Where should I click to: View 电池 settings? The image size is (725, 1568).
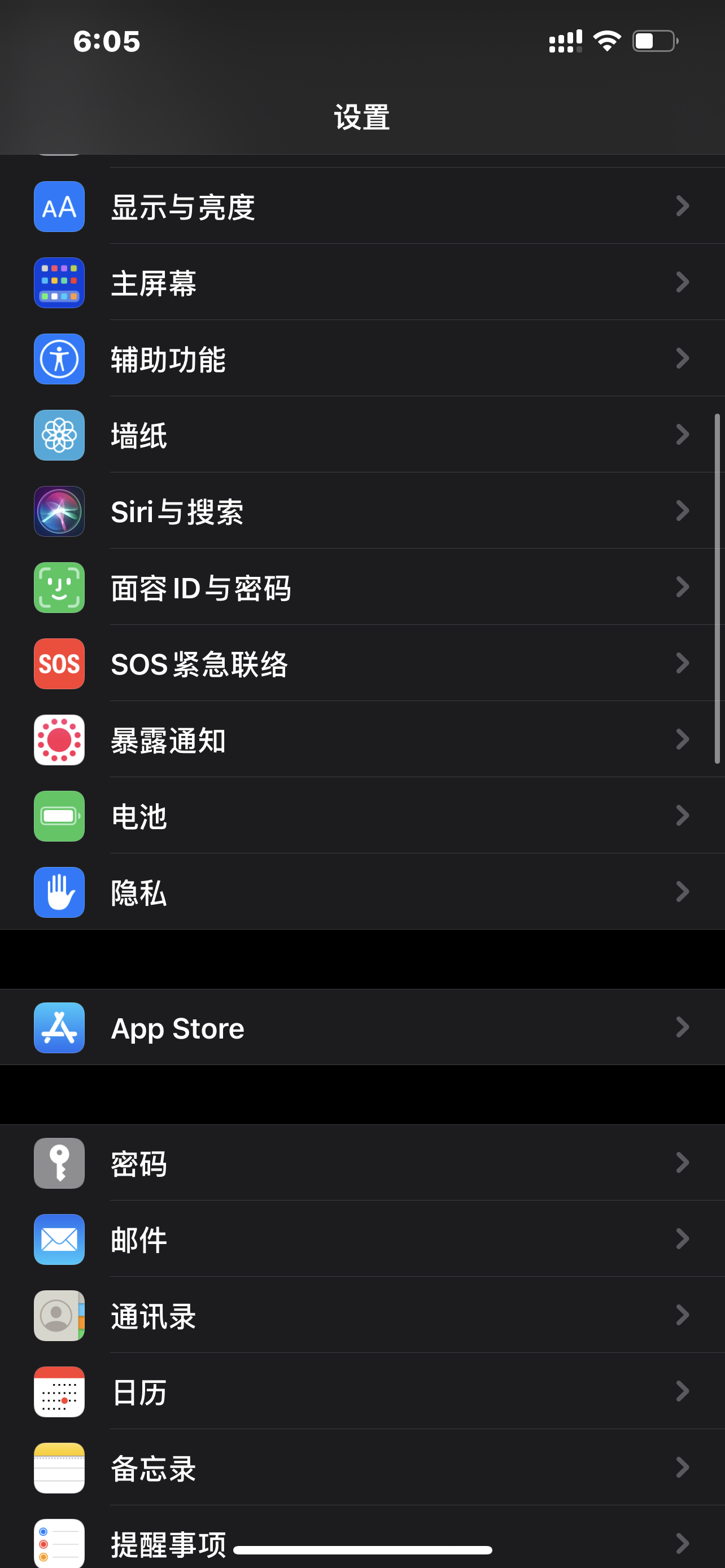[x=362, y=816]
